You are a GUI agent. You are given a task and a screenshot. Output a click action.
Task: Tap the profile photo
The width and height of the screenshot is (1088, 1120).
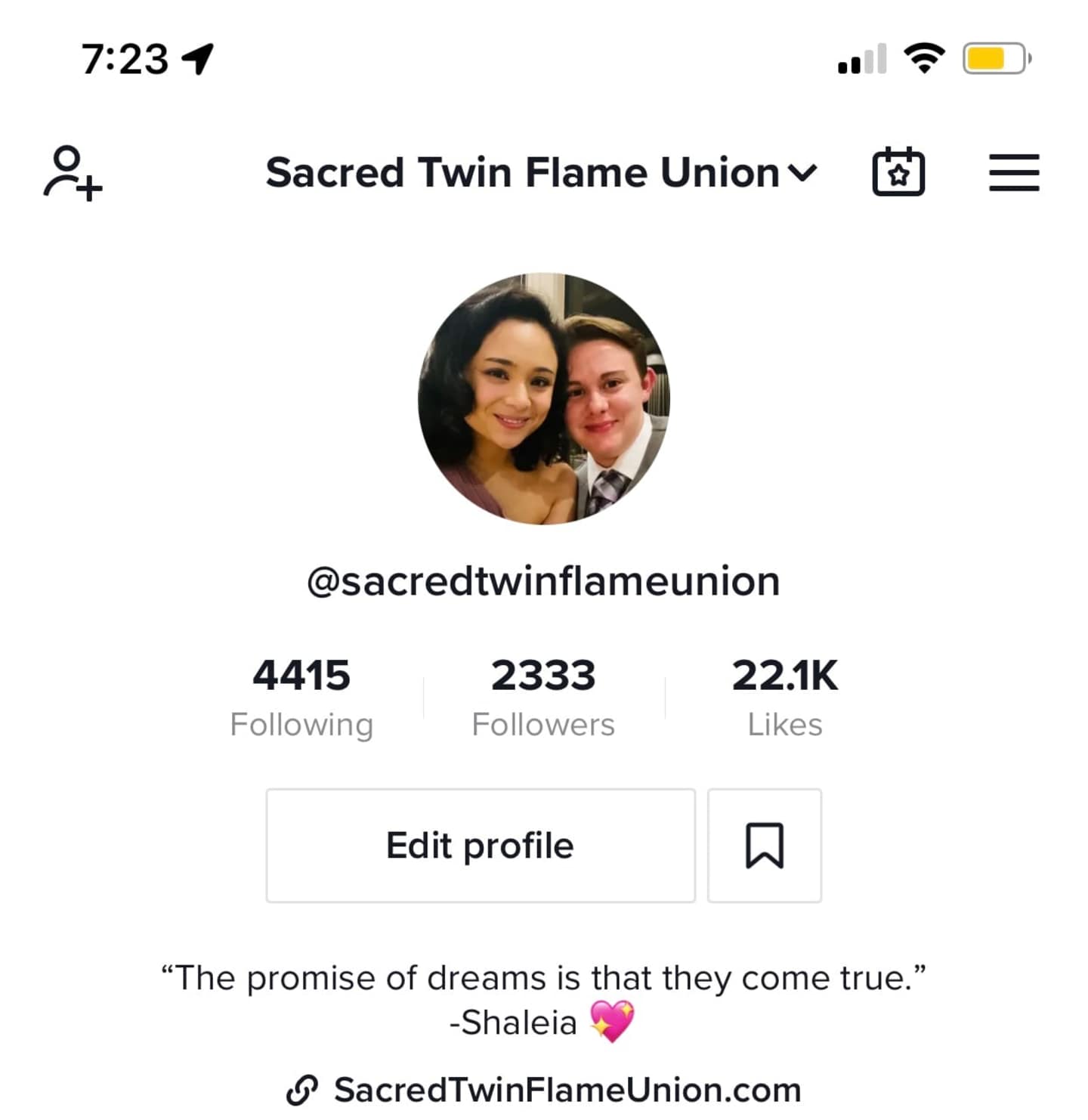coord(544,398)
